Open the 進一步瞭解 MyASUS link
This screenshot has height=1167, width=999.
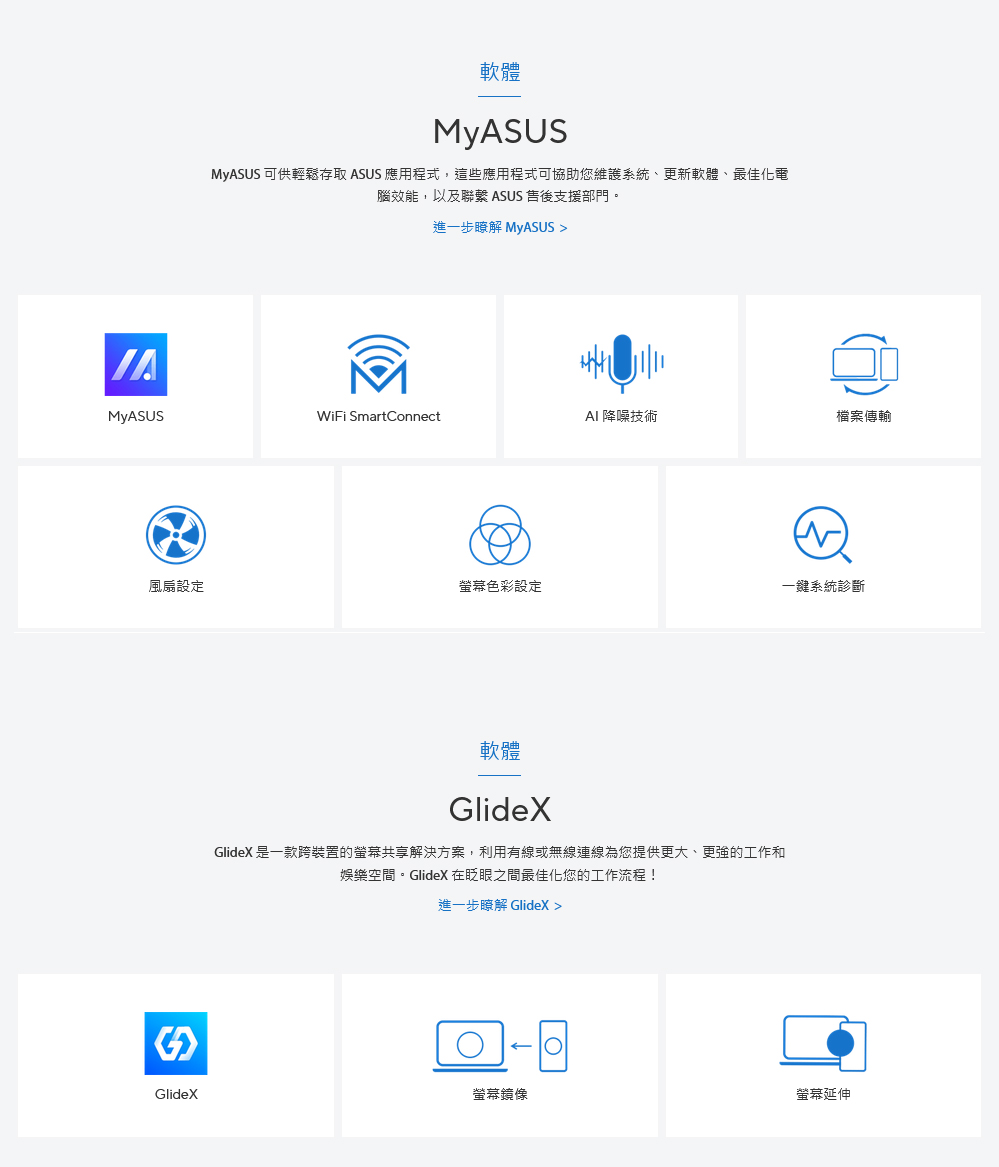pos(500,228)
